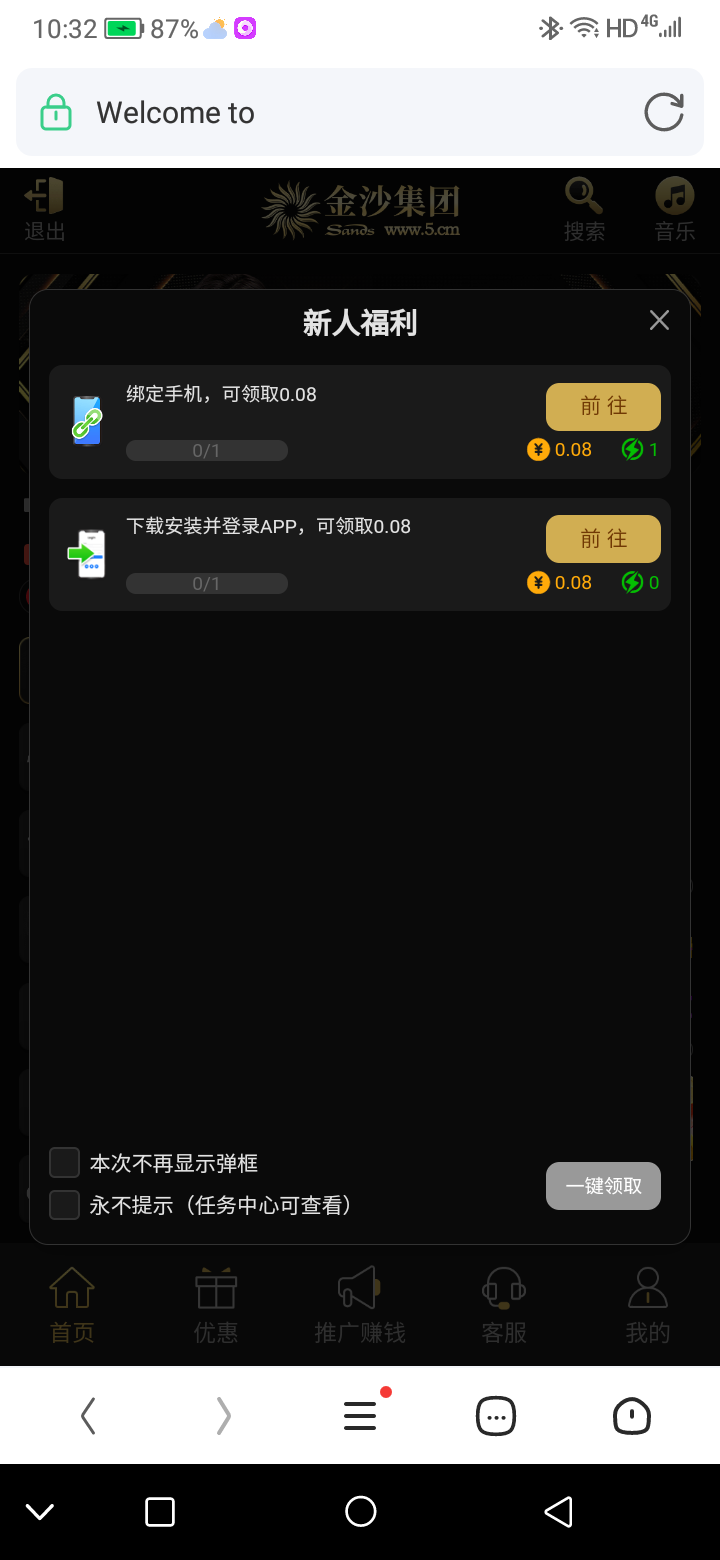Go back in browser history
Viewport: 720px width, 1560px height.
pos(88,1415)
